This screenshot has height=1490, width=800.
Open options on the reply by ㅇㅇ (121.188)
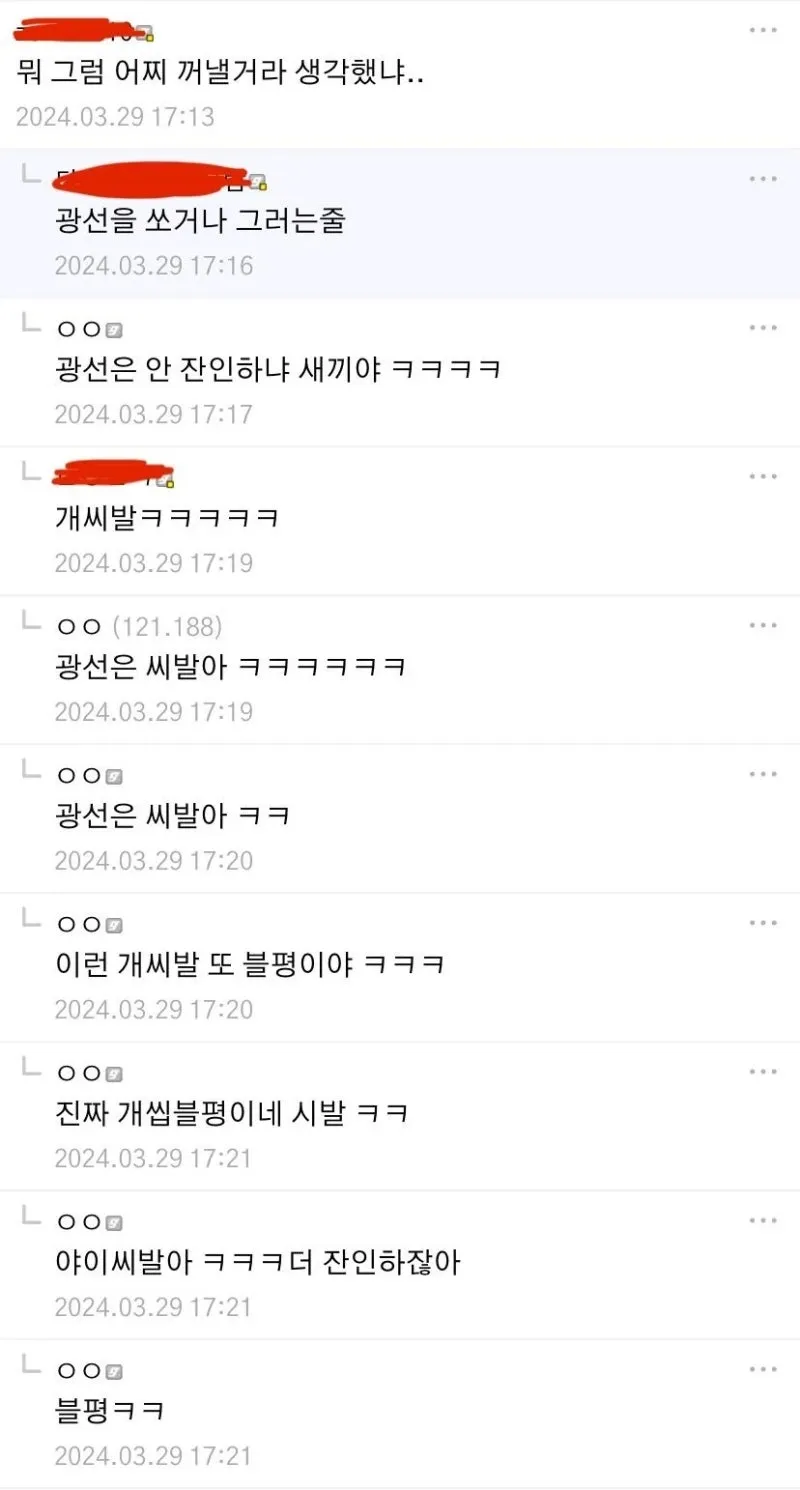(763, 626)
